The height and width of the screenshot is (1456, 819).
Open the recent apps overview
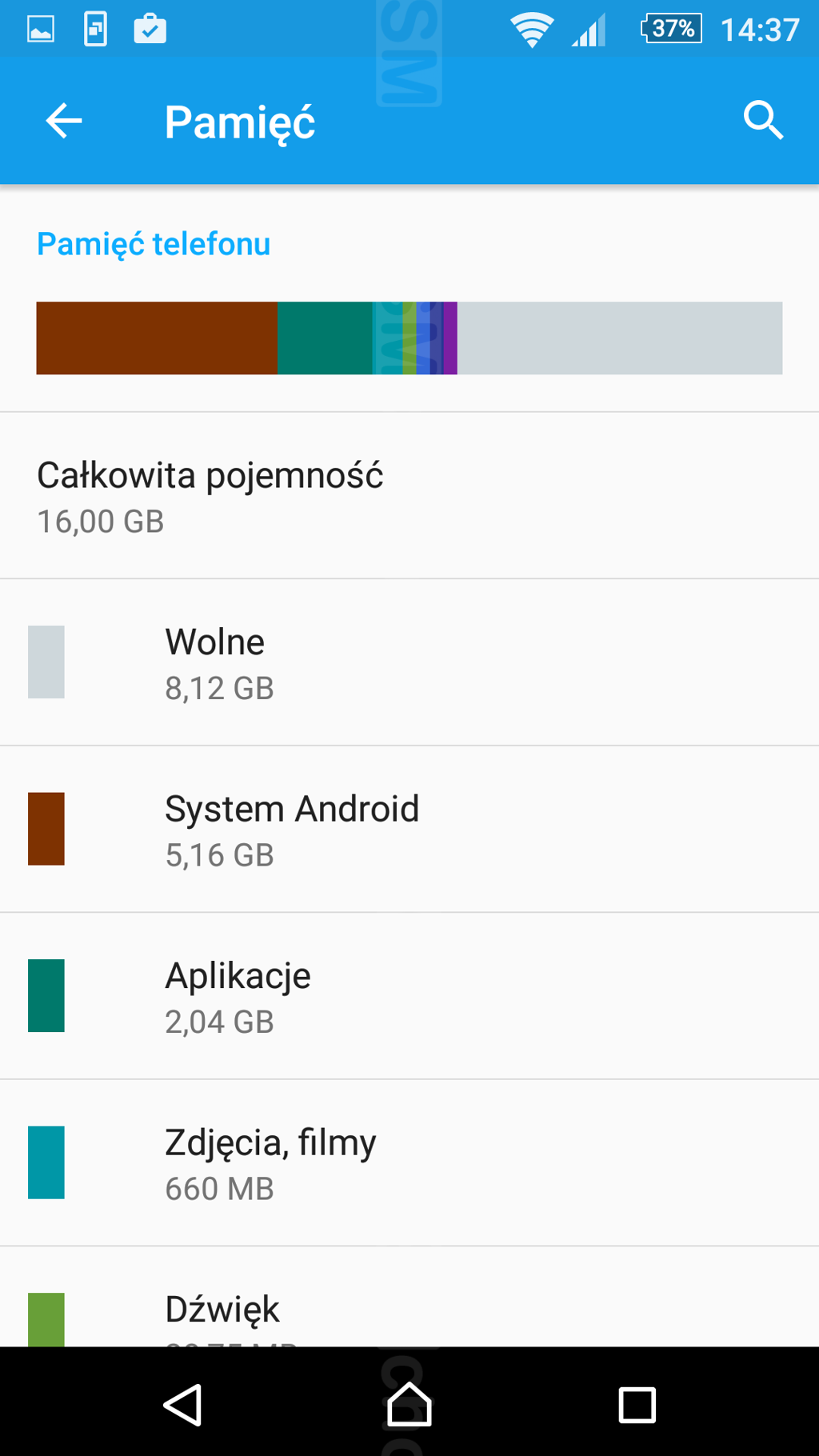pos(637,1405)
